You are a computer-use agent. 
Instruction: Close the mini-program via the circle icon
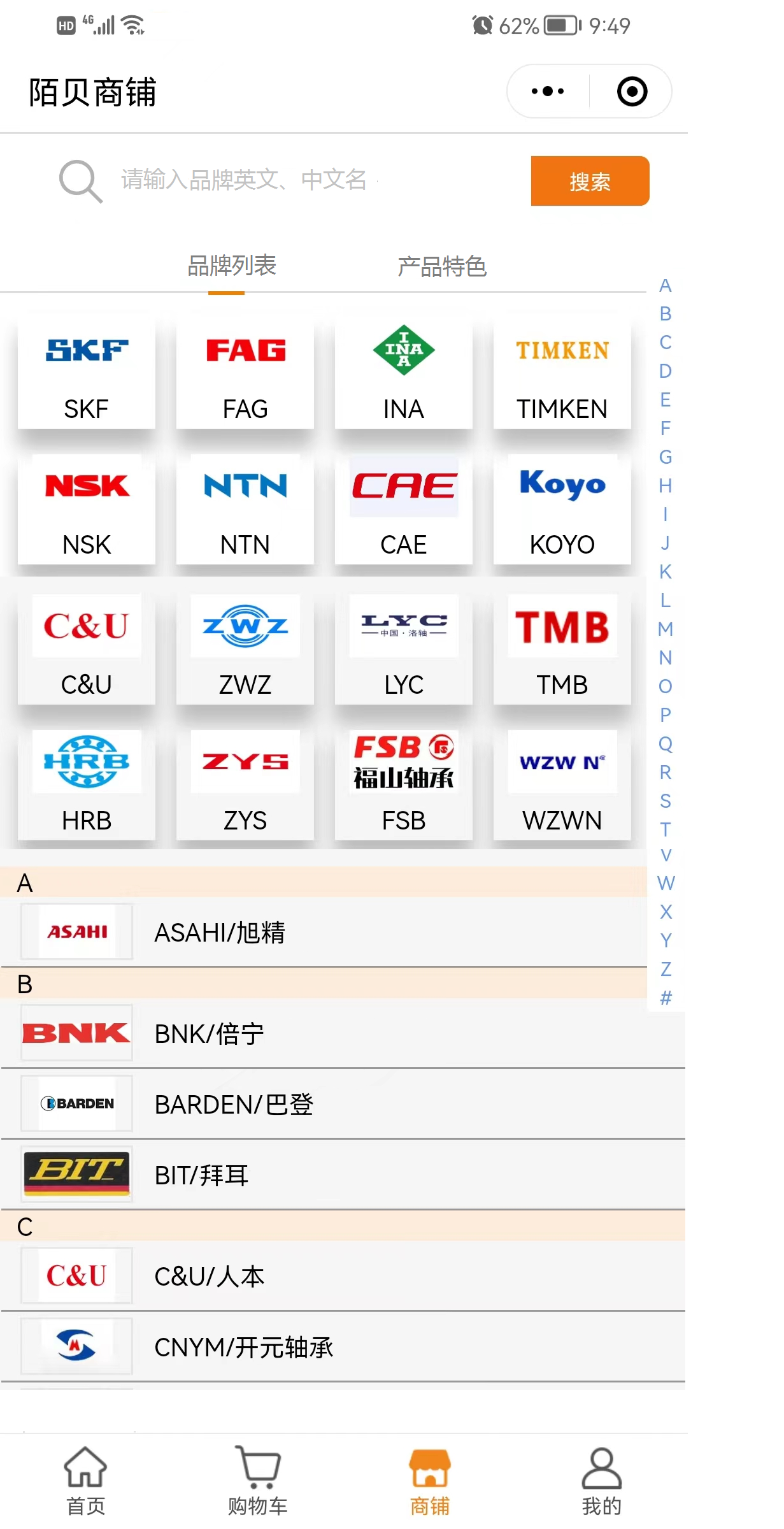click(x=632, y=92)
